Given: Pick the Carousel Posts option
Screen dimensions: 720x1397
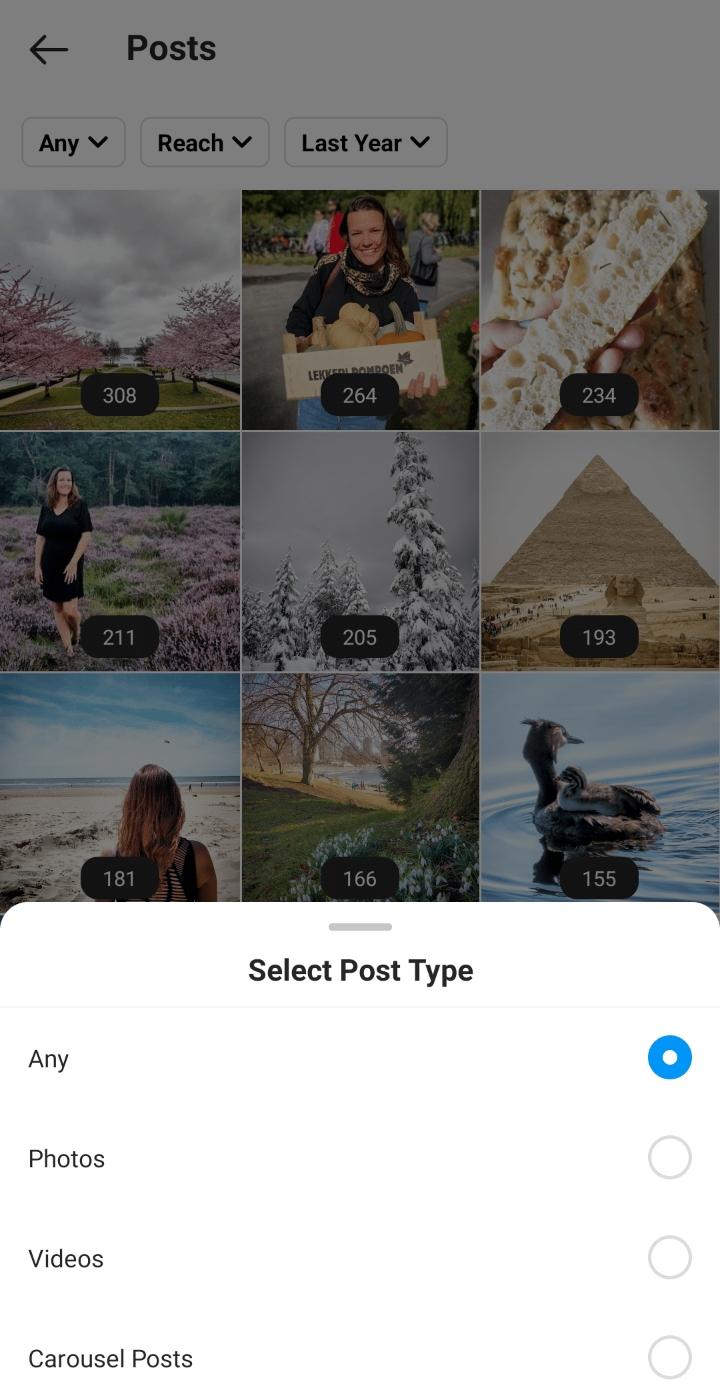Looking at the screenshot, I should pos(669,1358).
